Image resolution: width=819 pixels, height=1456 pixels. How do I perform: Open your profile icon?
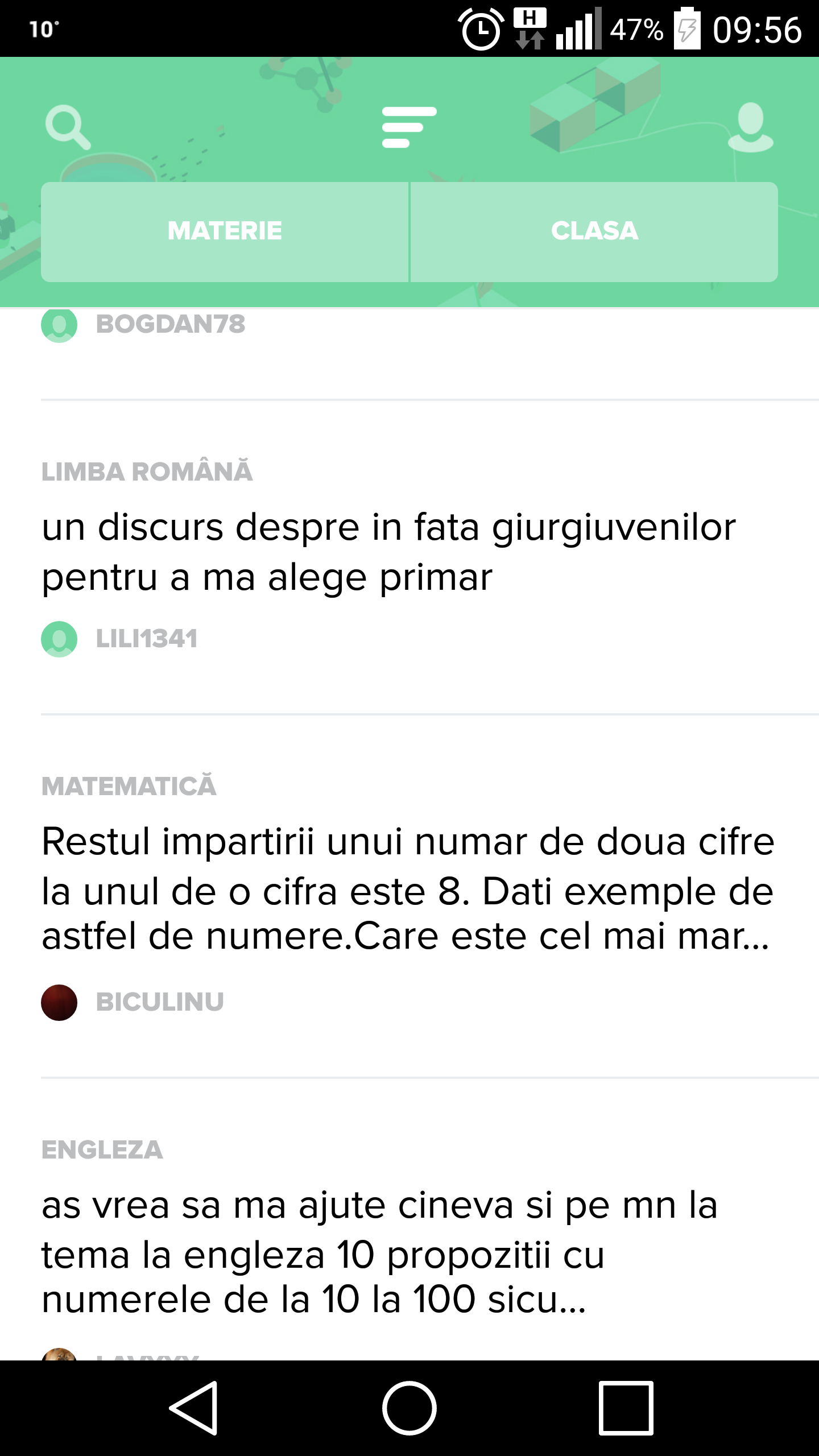click(x=752, y=127)
